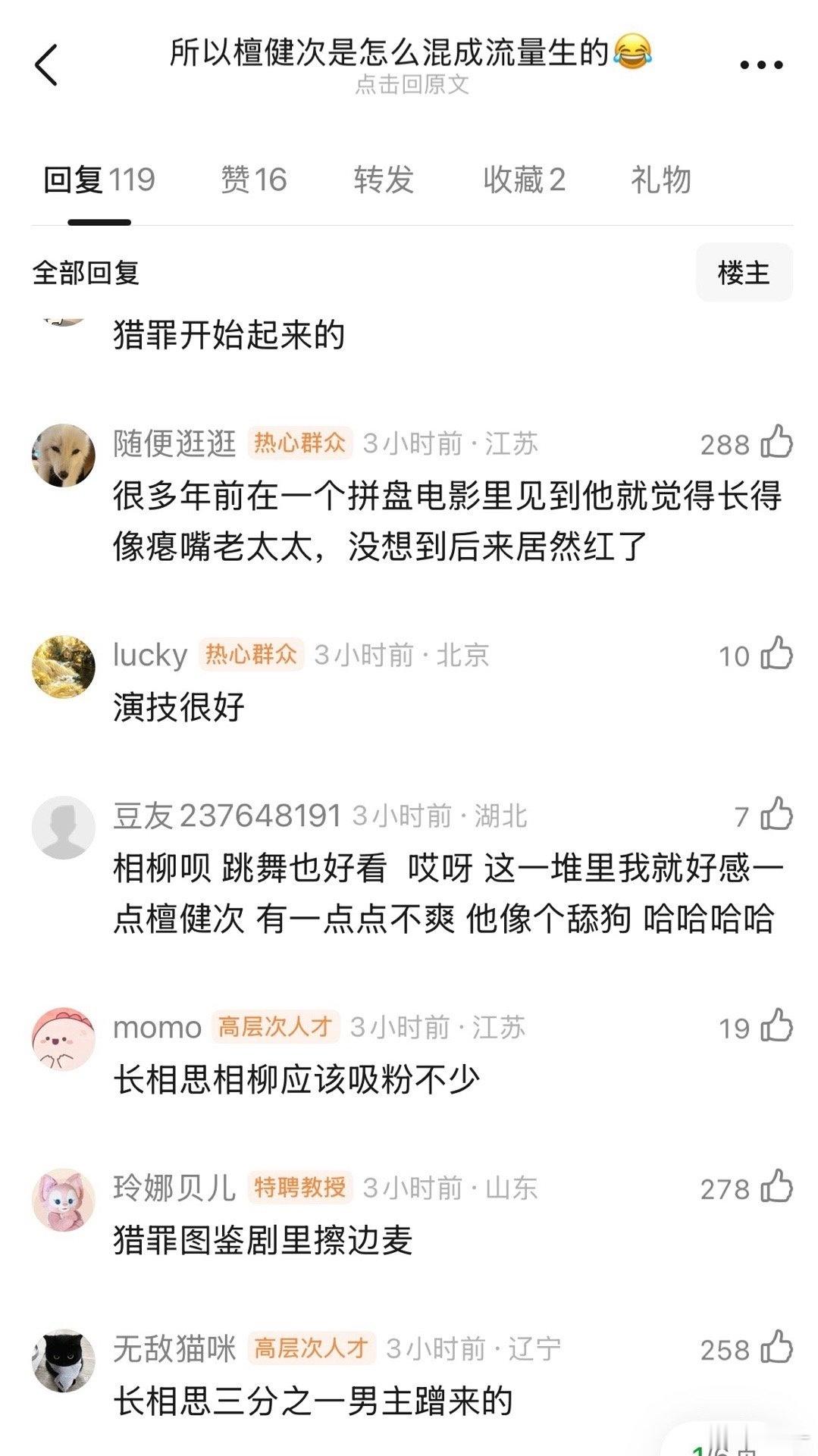
Task: Like 豆友237648191's comment
Action: (774, 817)
